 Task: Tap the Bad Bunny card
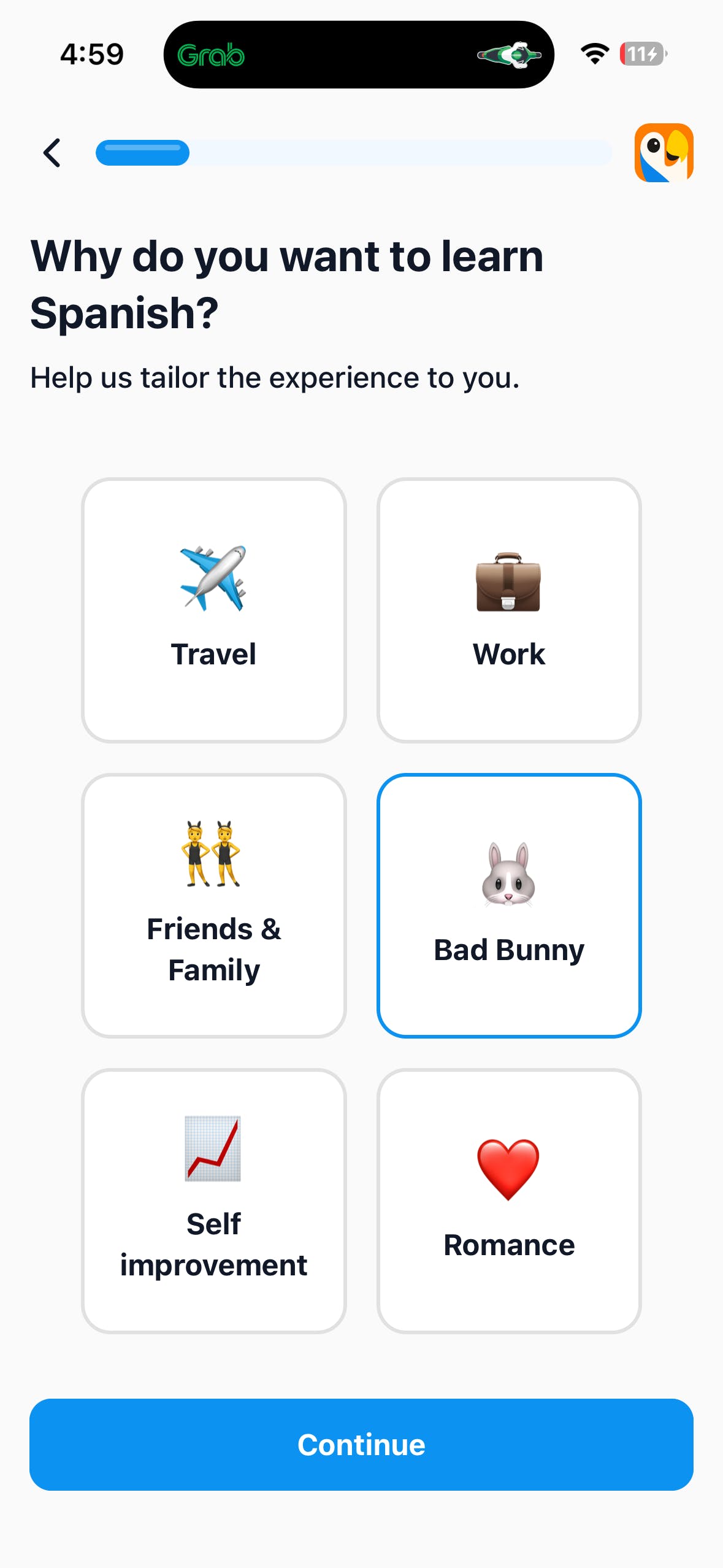(509, 905)
